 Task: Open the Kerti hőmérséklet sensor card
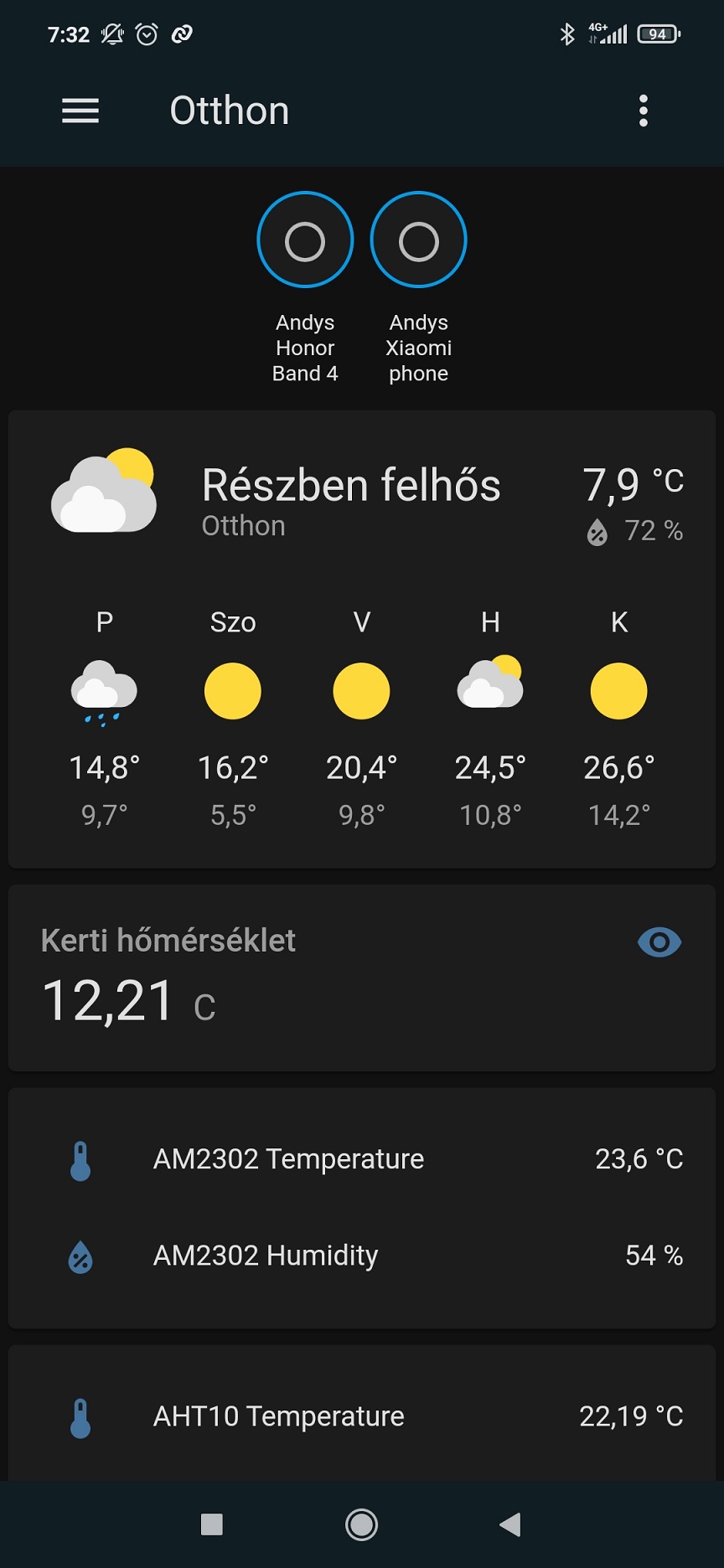tap(335, 977)
